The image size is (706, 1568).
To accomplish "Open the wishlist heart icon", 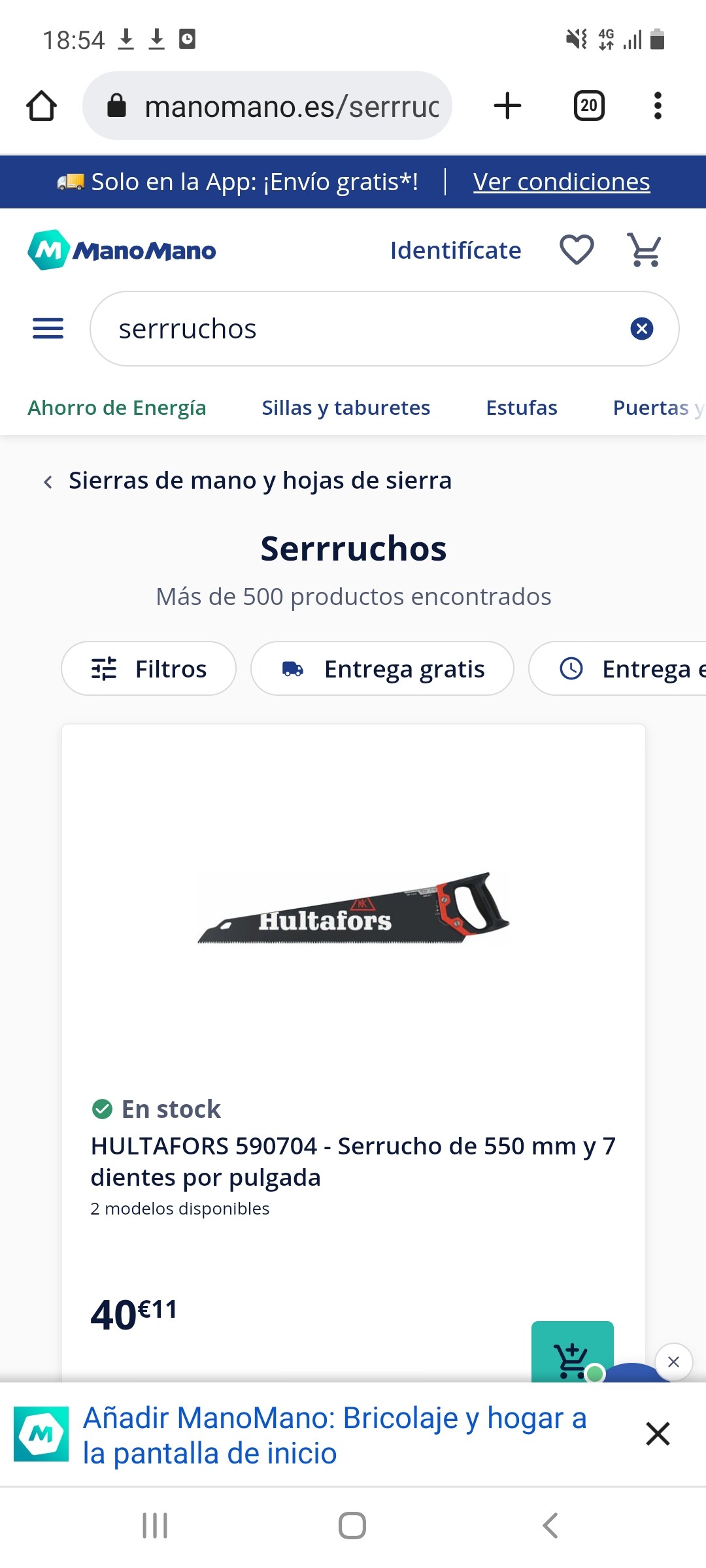I will pyautogui.click(x=577, y=250).
